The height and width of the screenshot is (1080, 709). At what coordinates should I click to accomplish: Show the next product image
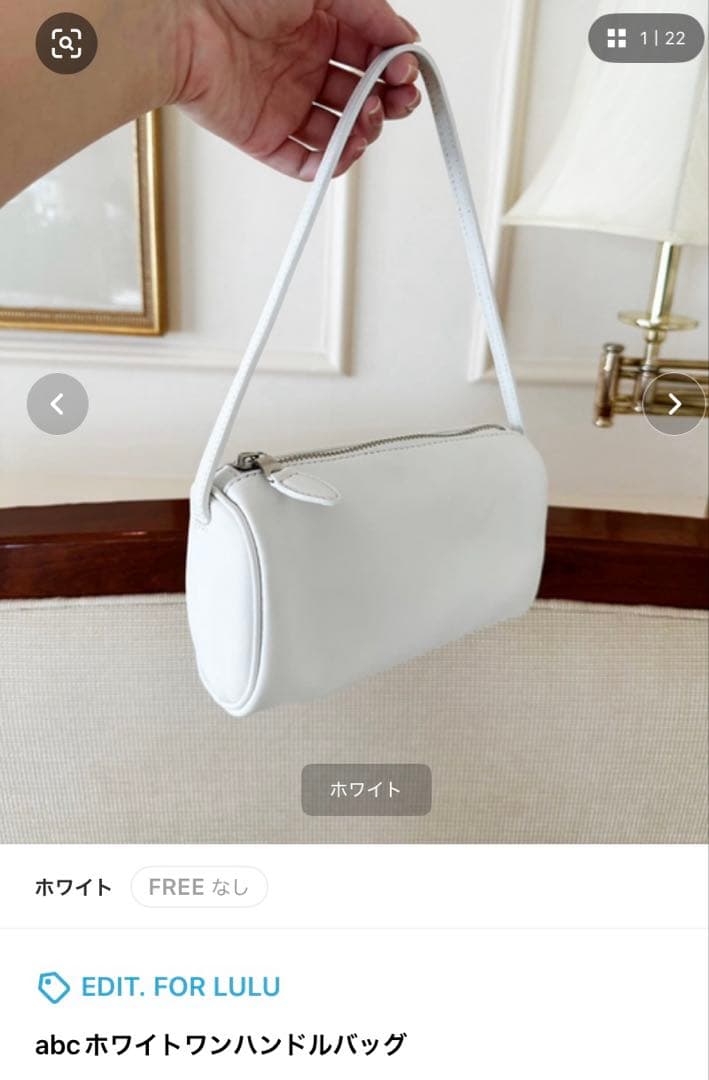pos(674,404)
